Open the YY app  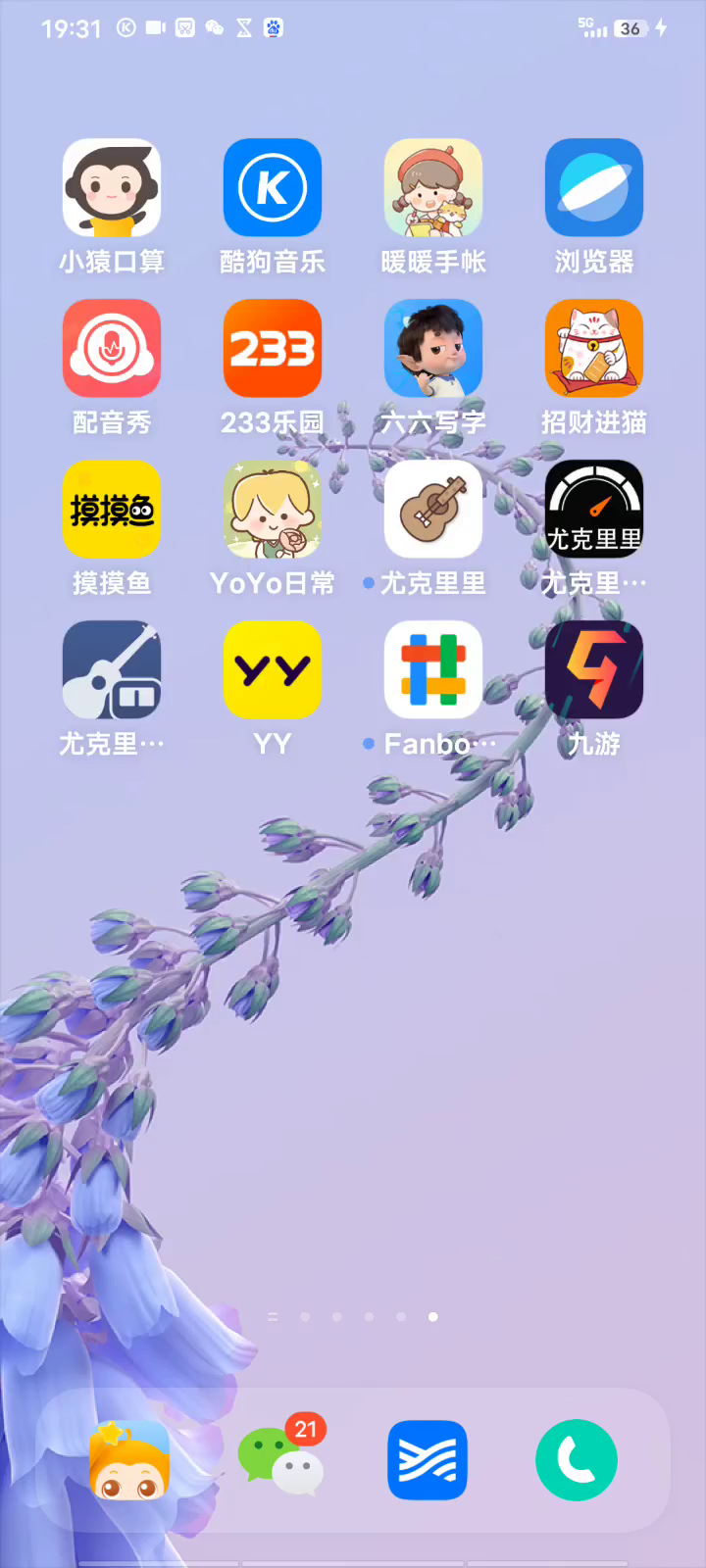point(273,669)
